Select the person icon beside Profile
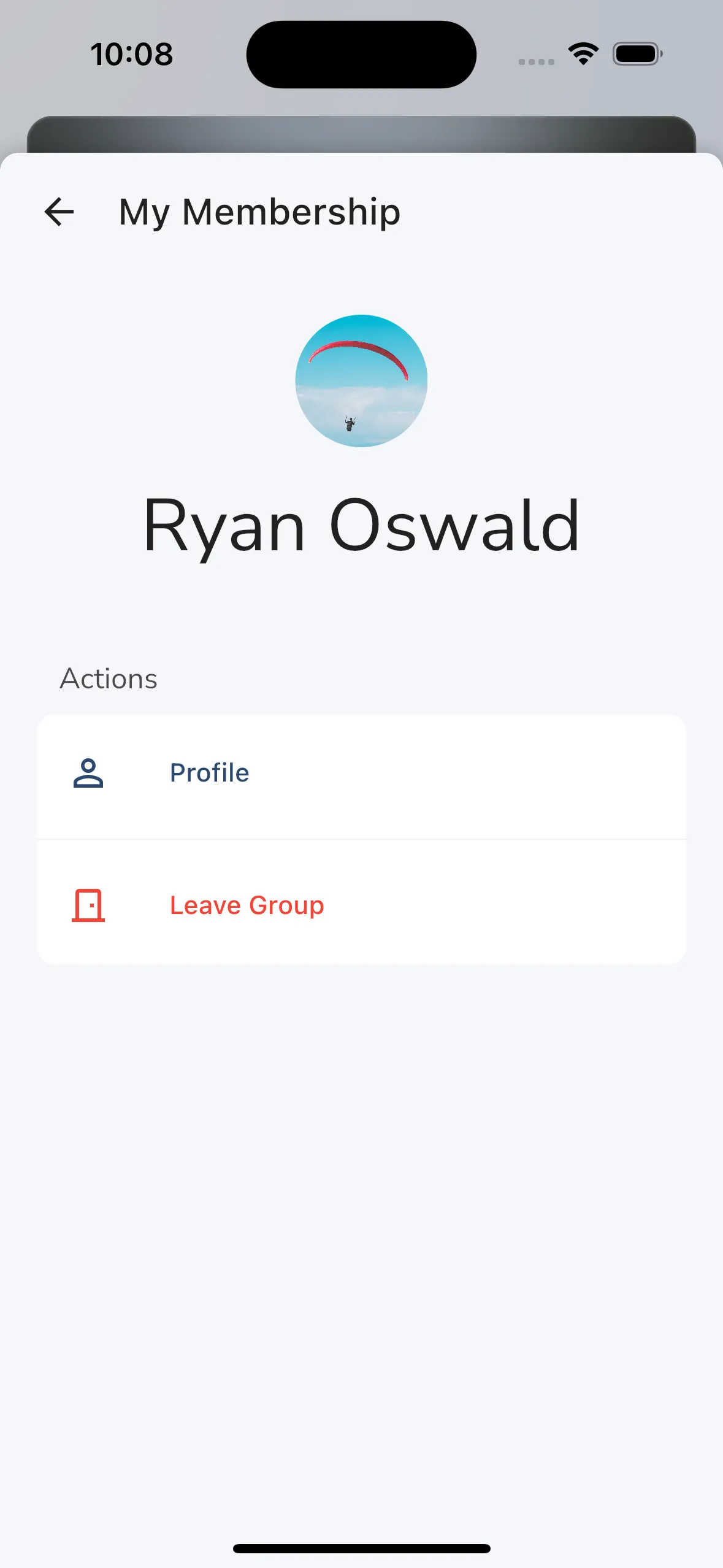Image resolution: width=723 pixels, height=1568 pixels. [88, 774]
